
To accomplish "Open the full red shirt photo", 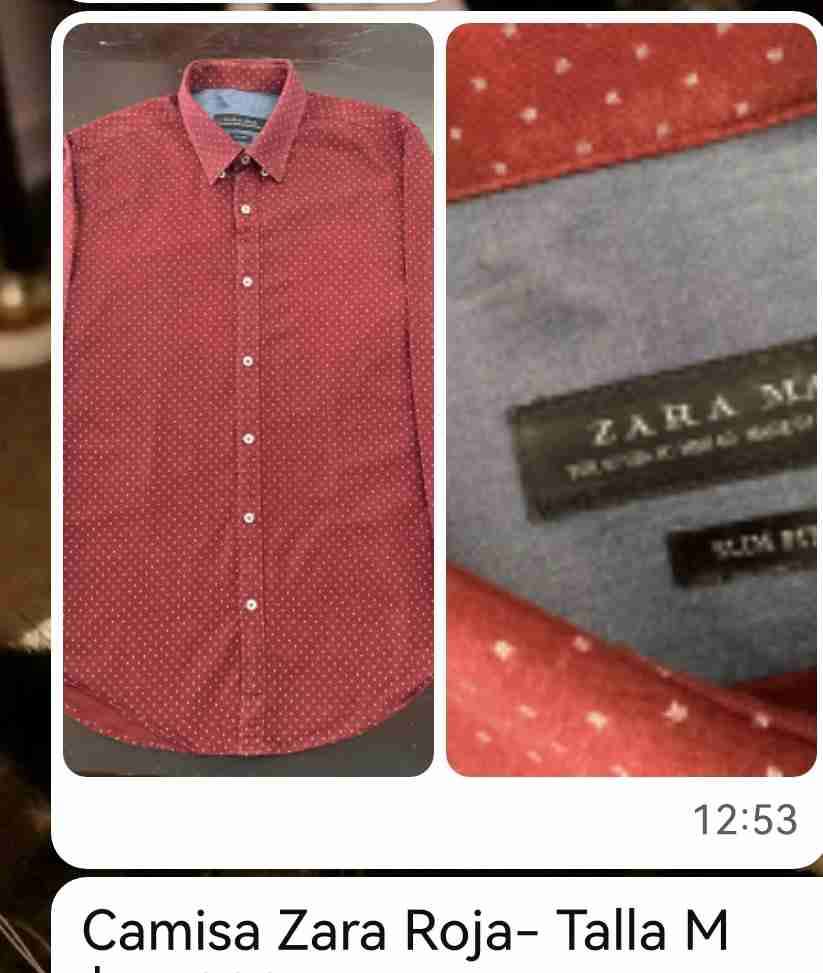I will pos(248,400).
